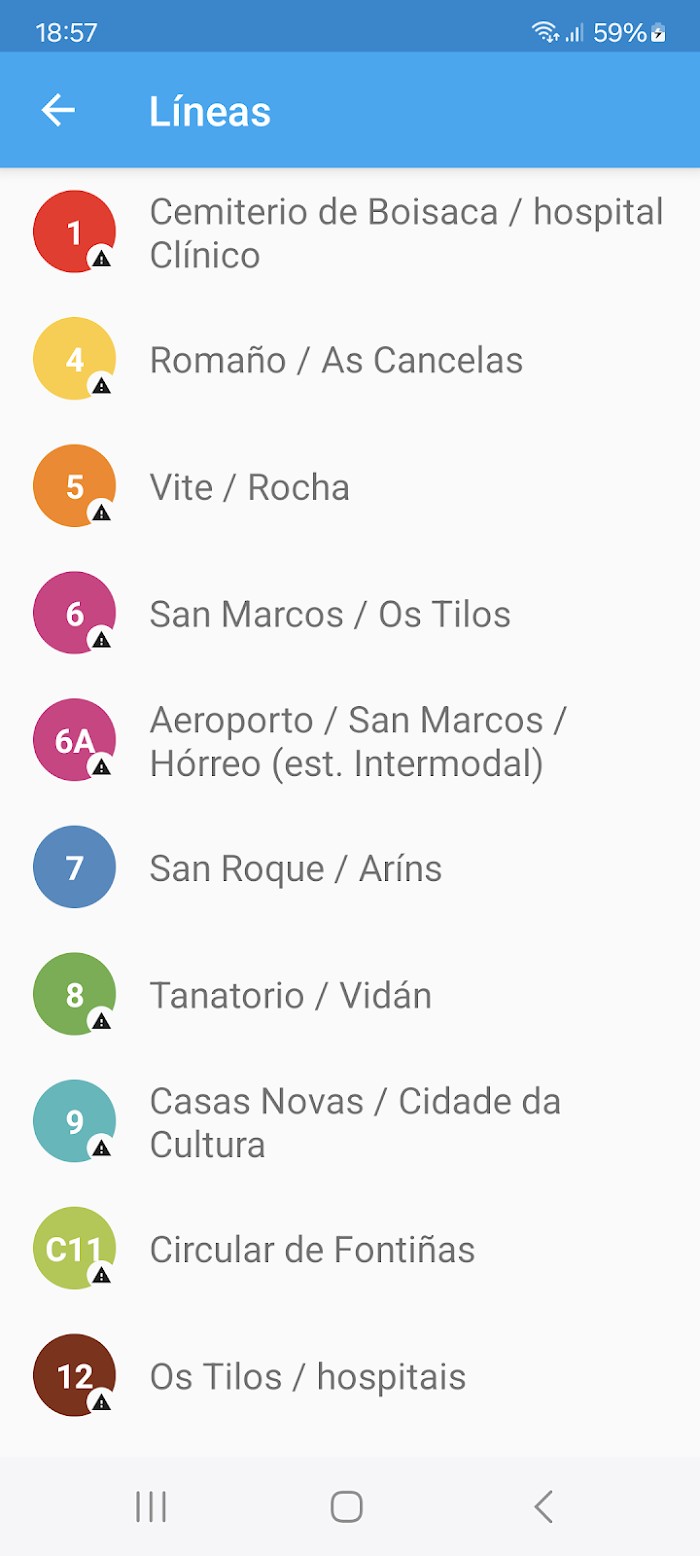Image resolution: width=700 pixels, height=1556 pixels.
Task: Select line 12 Os Tilos / hospitais
Action: click(350, 1375)
